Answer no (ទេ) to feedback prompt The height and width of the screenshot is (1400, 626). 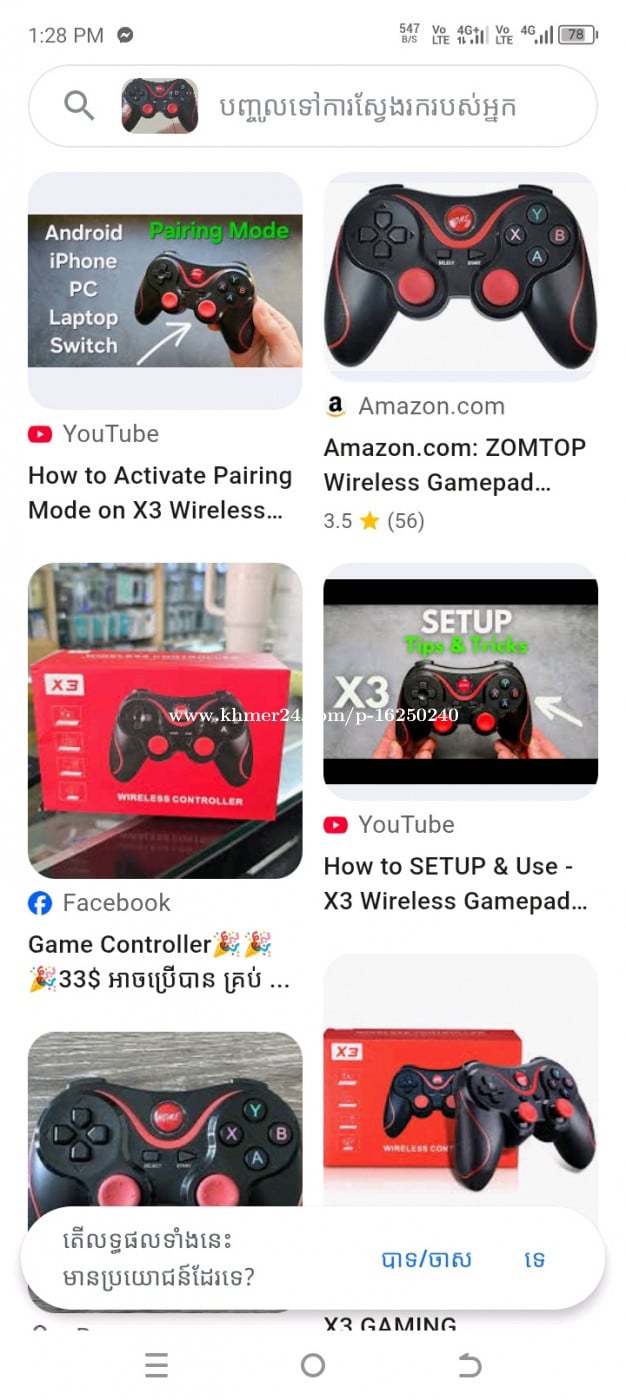tap(535, 1259)
